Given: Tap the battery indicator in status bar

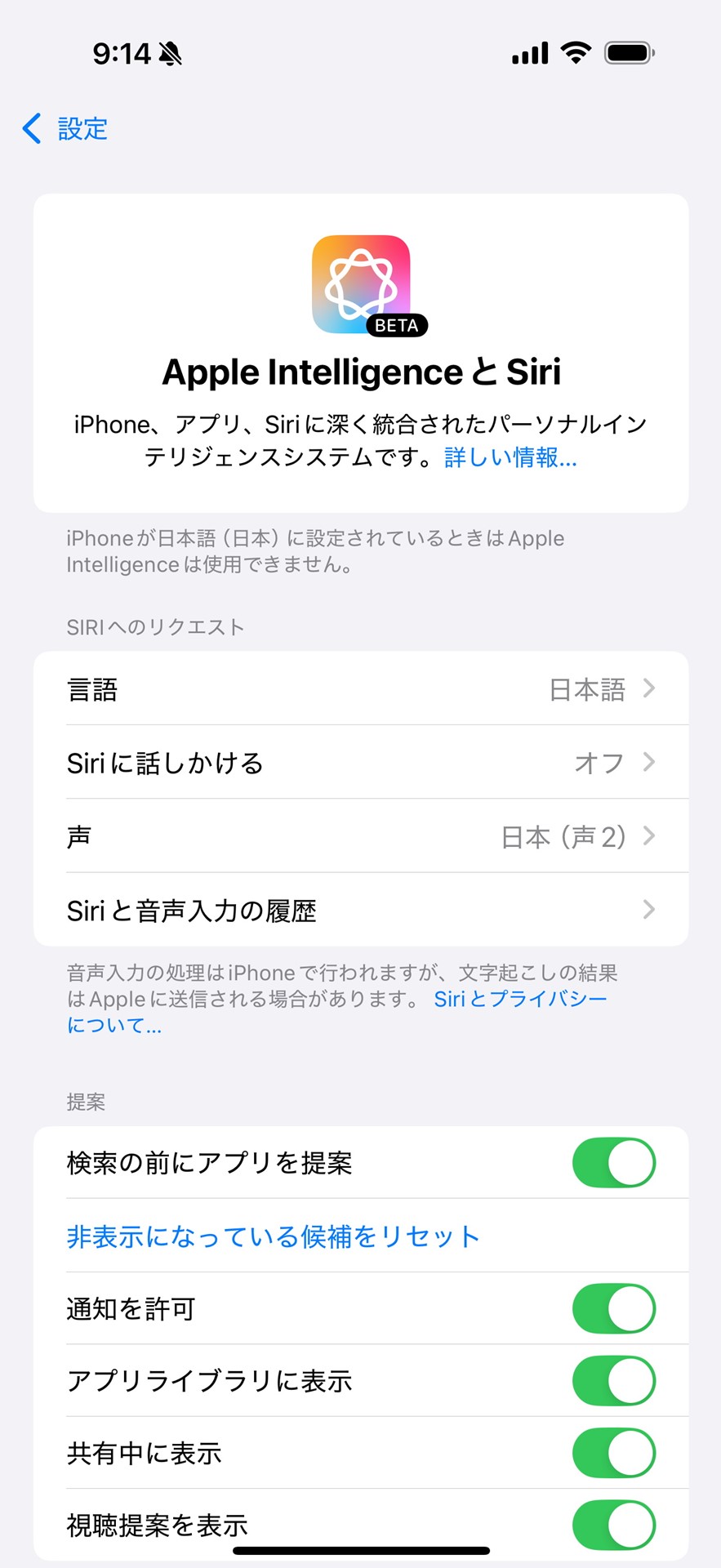Looking at the screenshot, I should [x=627, y=51].
